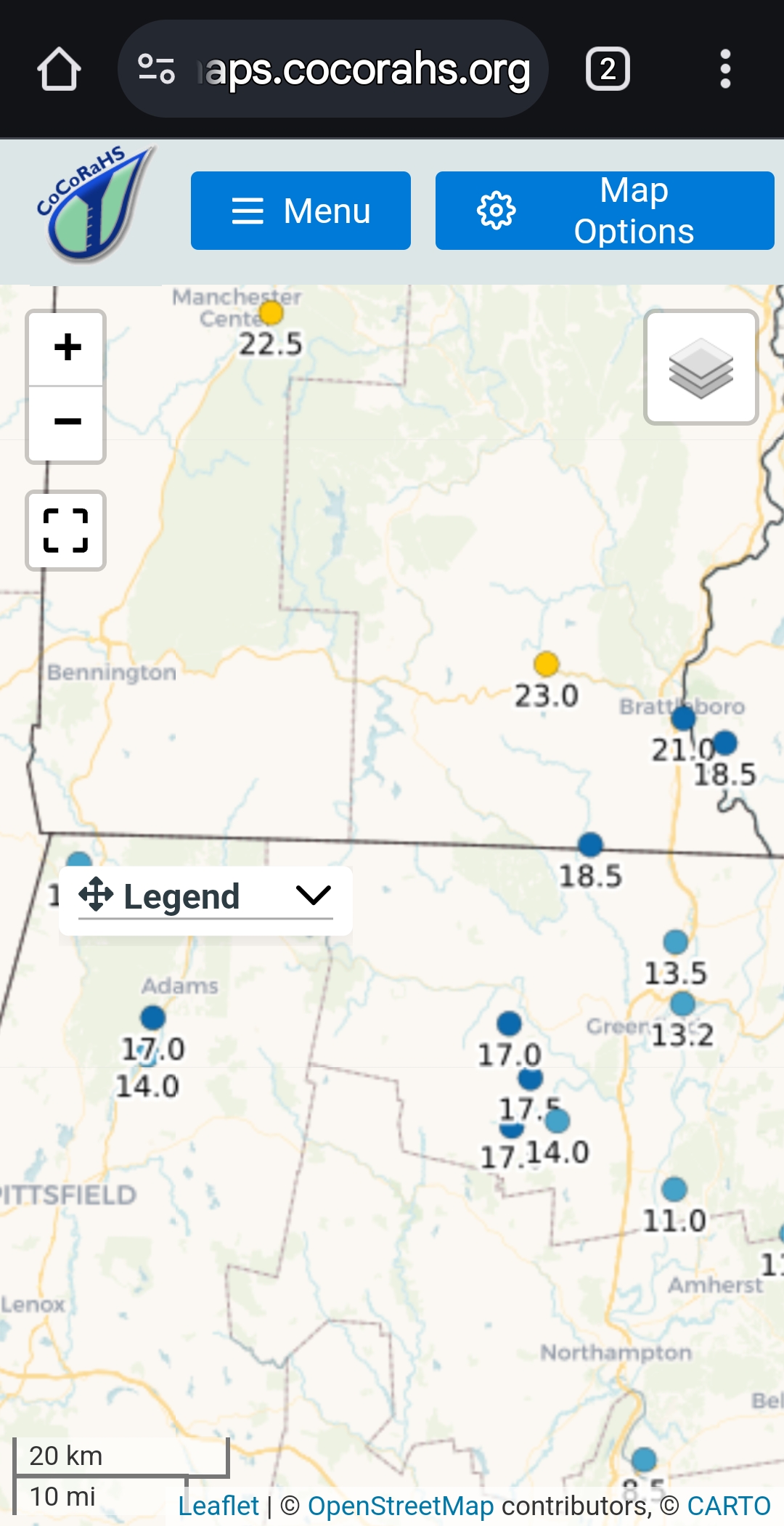Open the map layers selector
784x1526 pixels.
pos(701,368)
